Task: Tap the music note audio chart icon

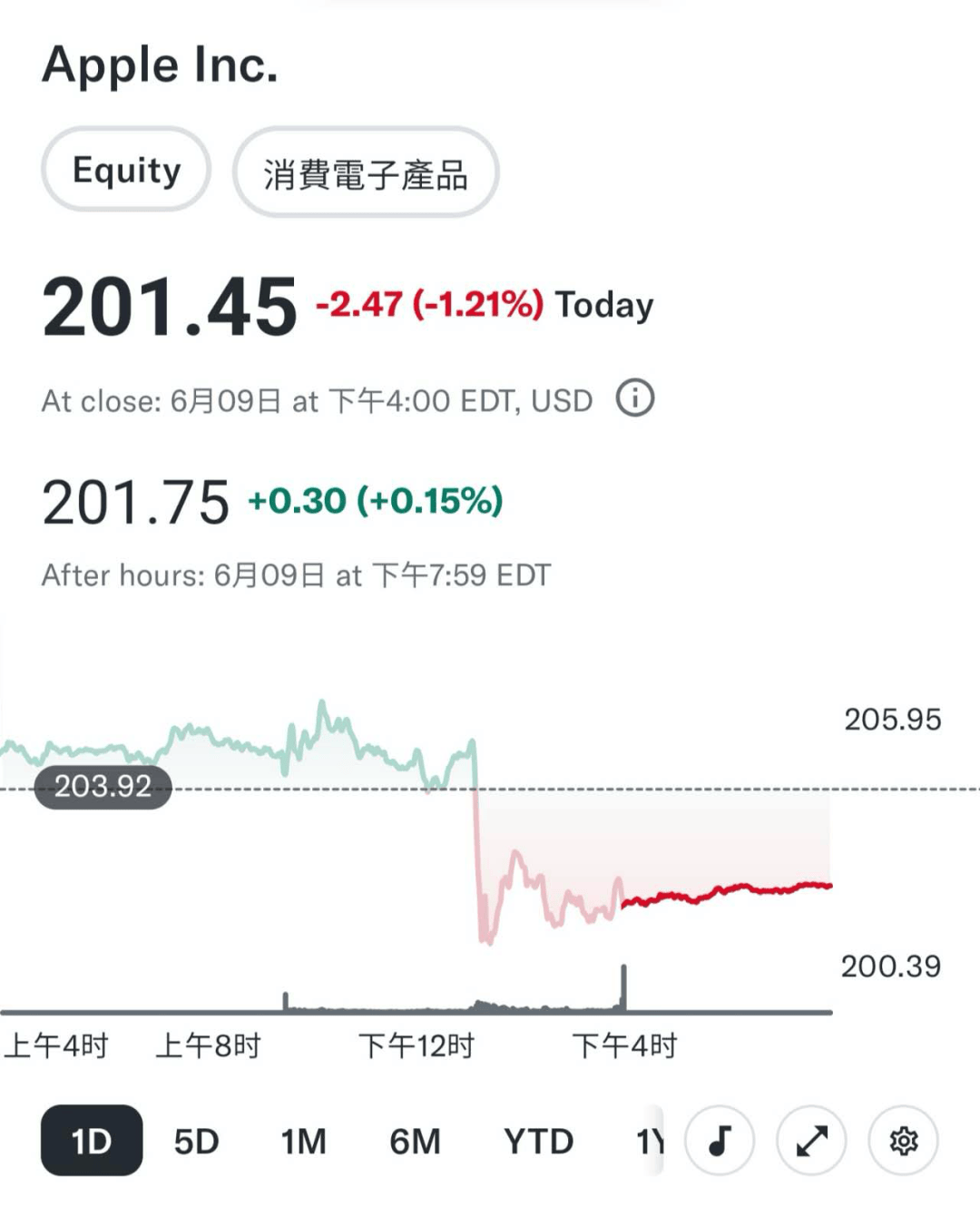Action: (720, 1141)
